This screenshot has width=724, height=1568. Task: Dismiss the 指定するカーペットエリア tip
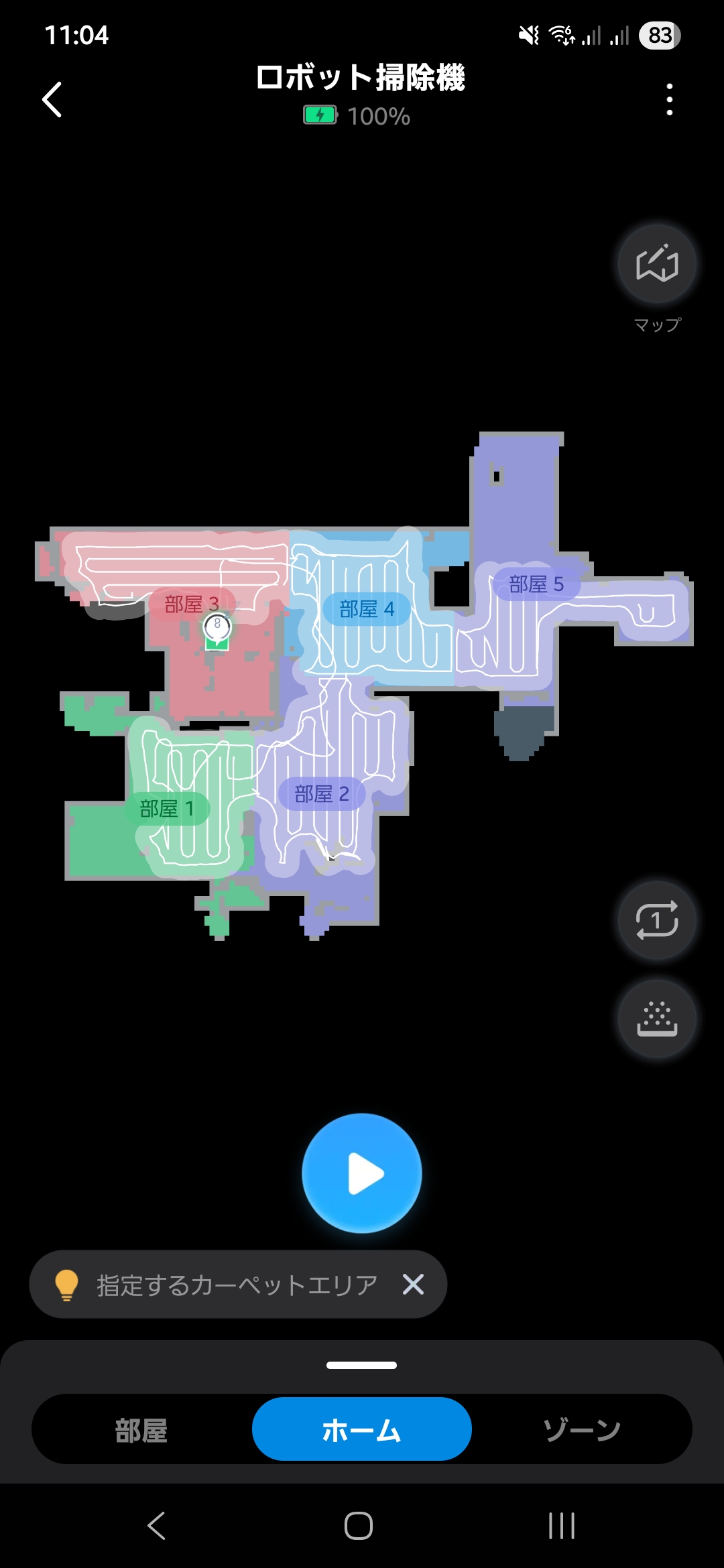coord(413,1285)
